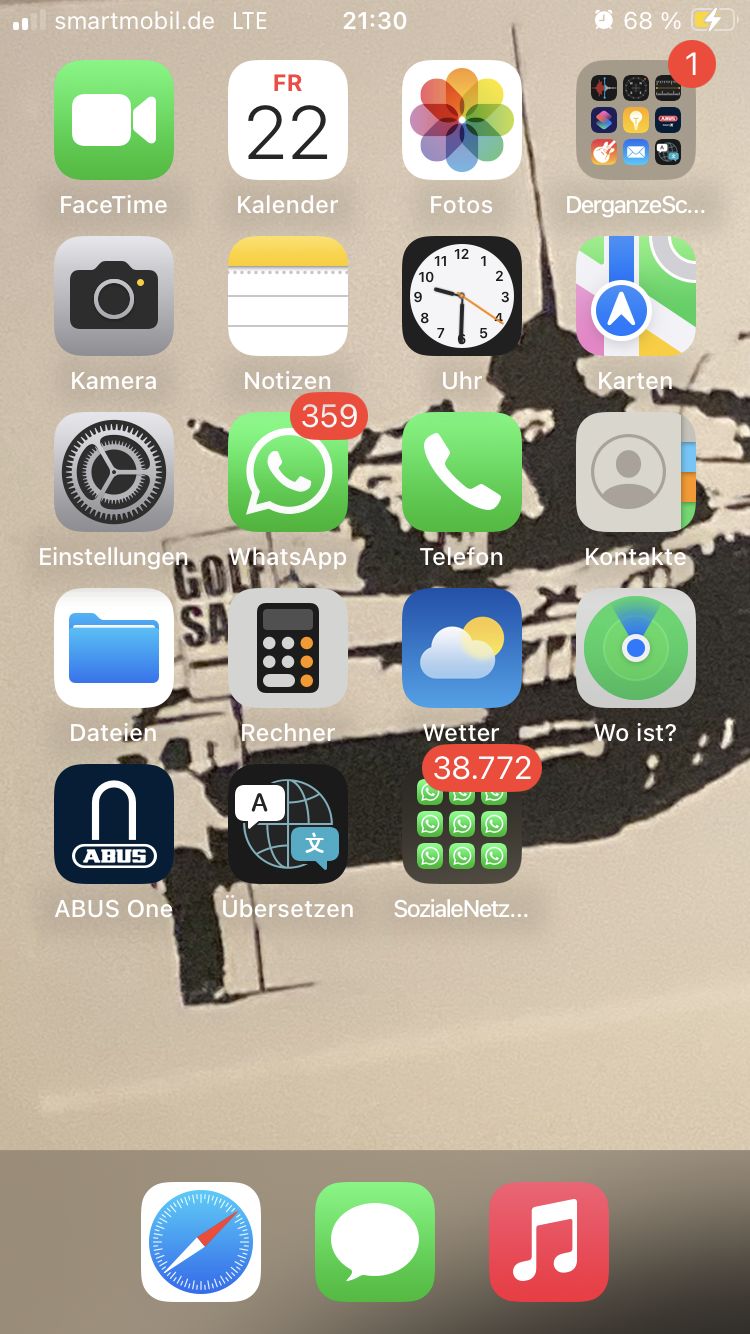Open the FaceTime app
This screenshot has height=1334, width=750.
tap(114, 120)
